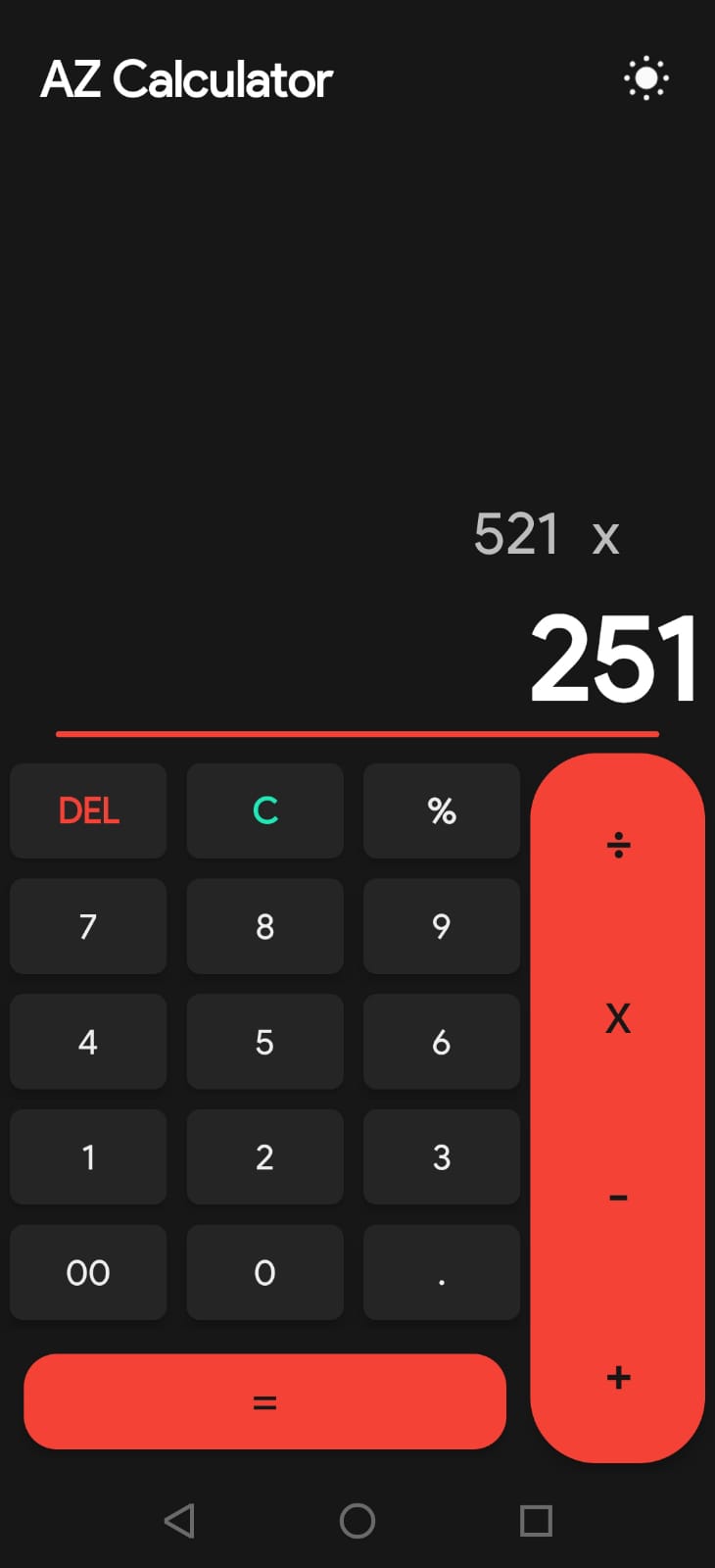Screen dimensions: 715x1568
Task: Add a decimal point
Action: point(442,1272)
